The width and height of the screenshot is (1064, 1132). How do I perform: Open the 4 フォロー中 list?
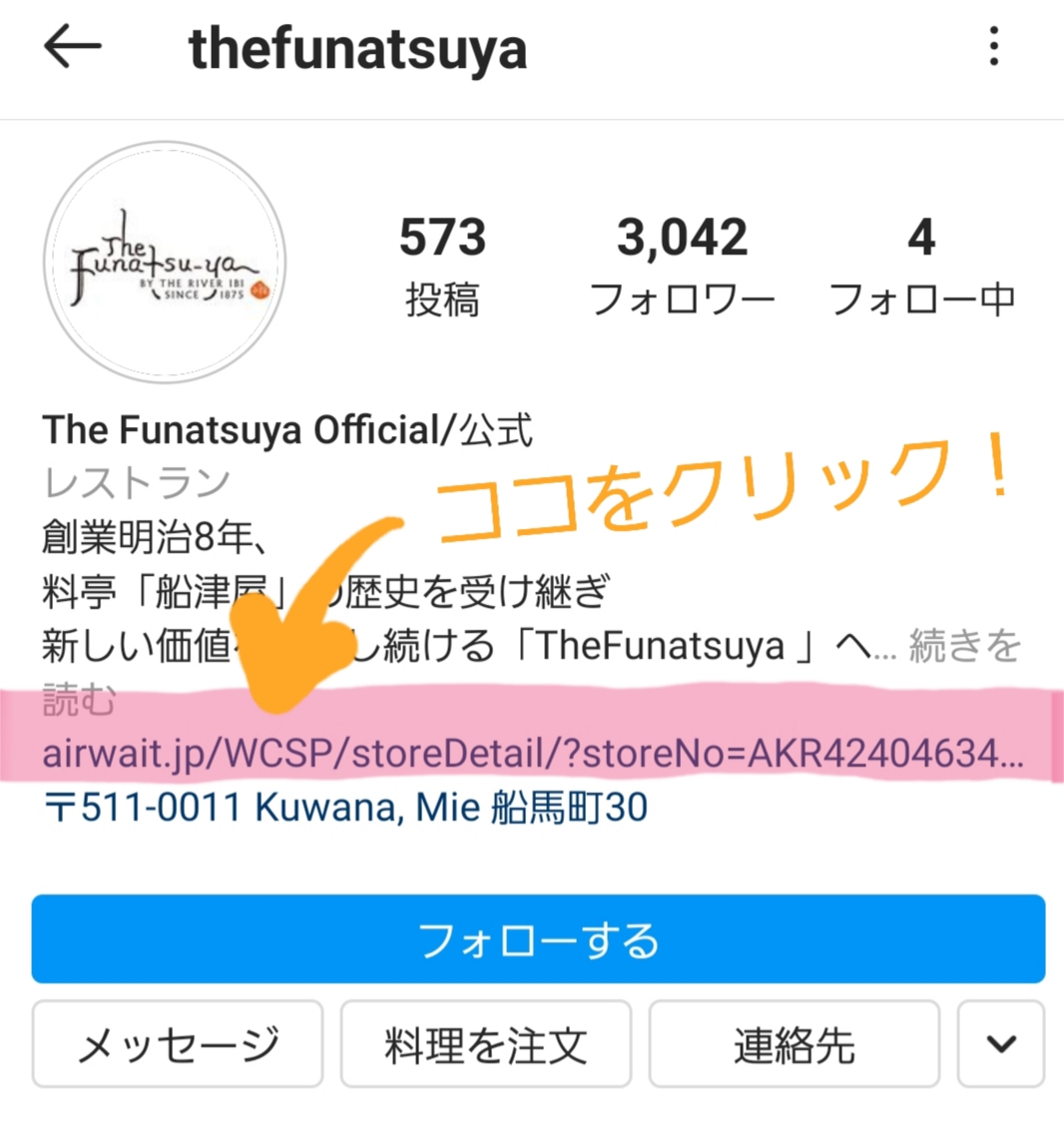921,265
